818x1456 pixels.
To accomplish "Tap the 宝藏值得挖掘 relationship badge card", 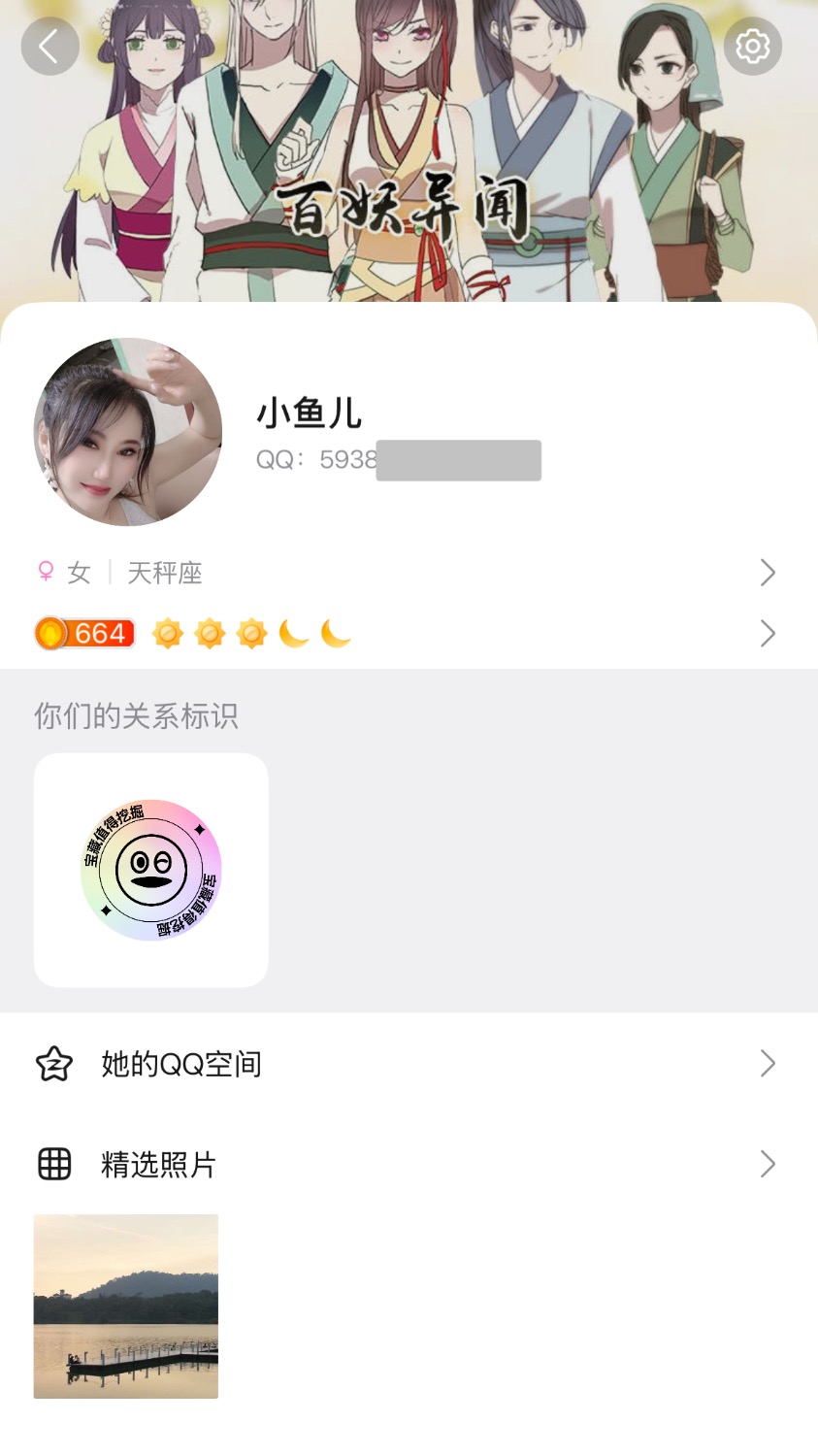I will click(x=151, y=870).
